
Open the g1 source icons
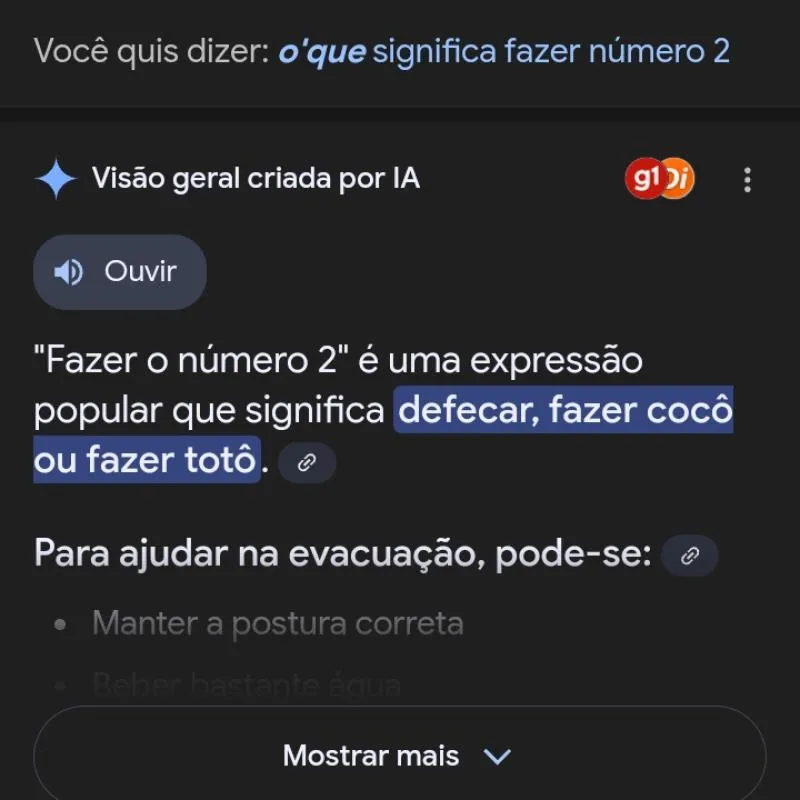[x=659, y=179]
